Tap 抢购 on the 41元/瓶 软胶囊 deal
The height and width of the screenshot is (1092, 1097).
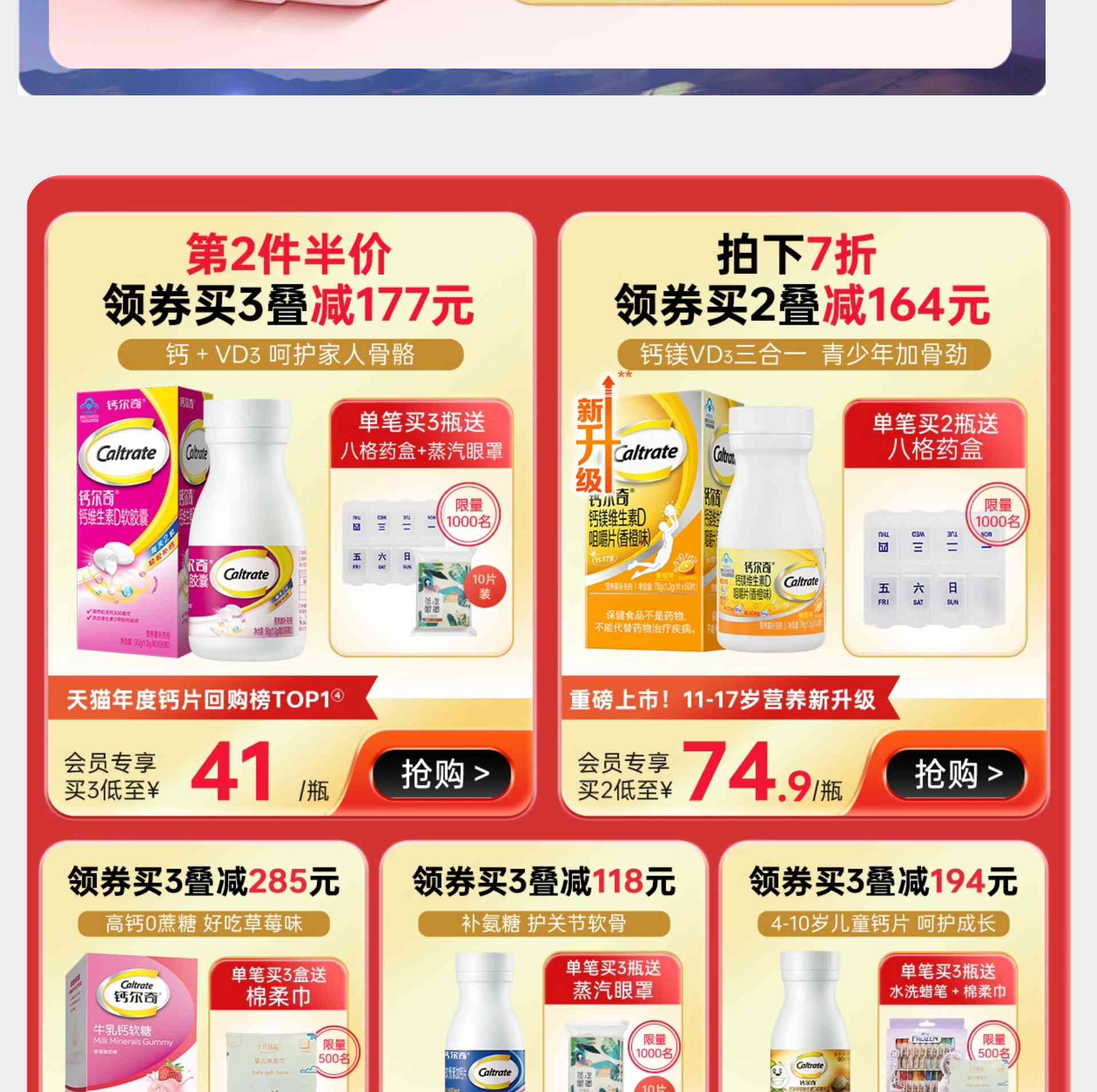pyautogui.click(x=441, y=774)
